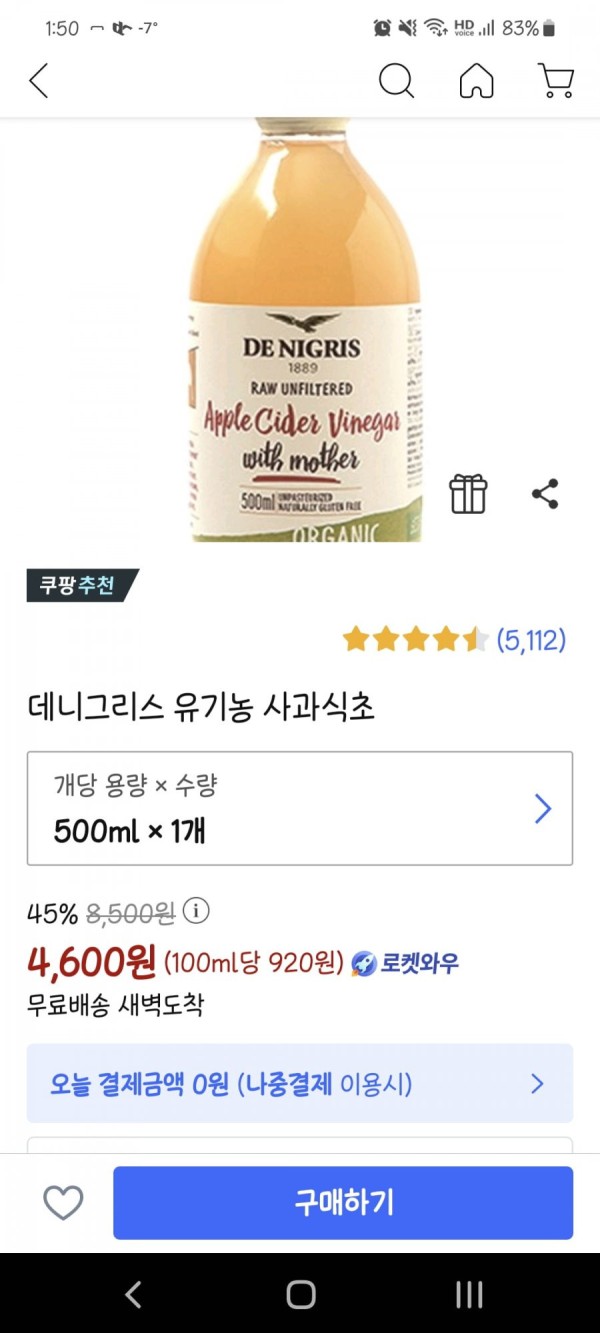Screen dimensions: 600x1333
Task: Open the search icon in the top bar
Action: (396, 81)
